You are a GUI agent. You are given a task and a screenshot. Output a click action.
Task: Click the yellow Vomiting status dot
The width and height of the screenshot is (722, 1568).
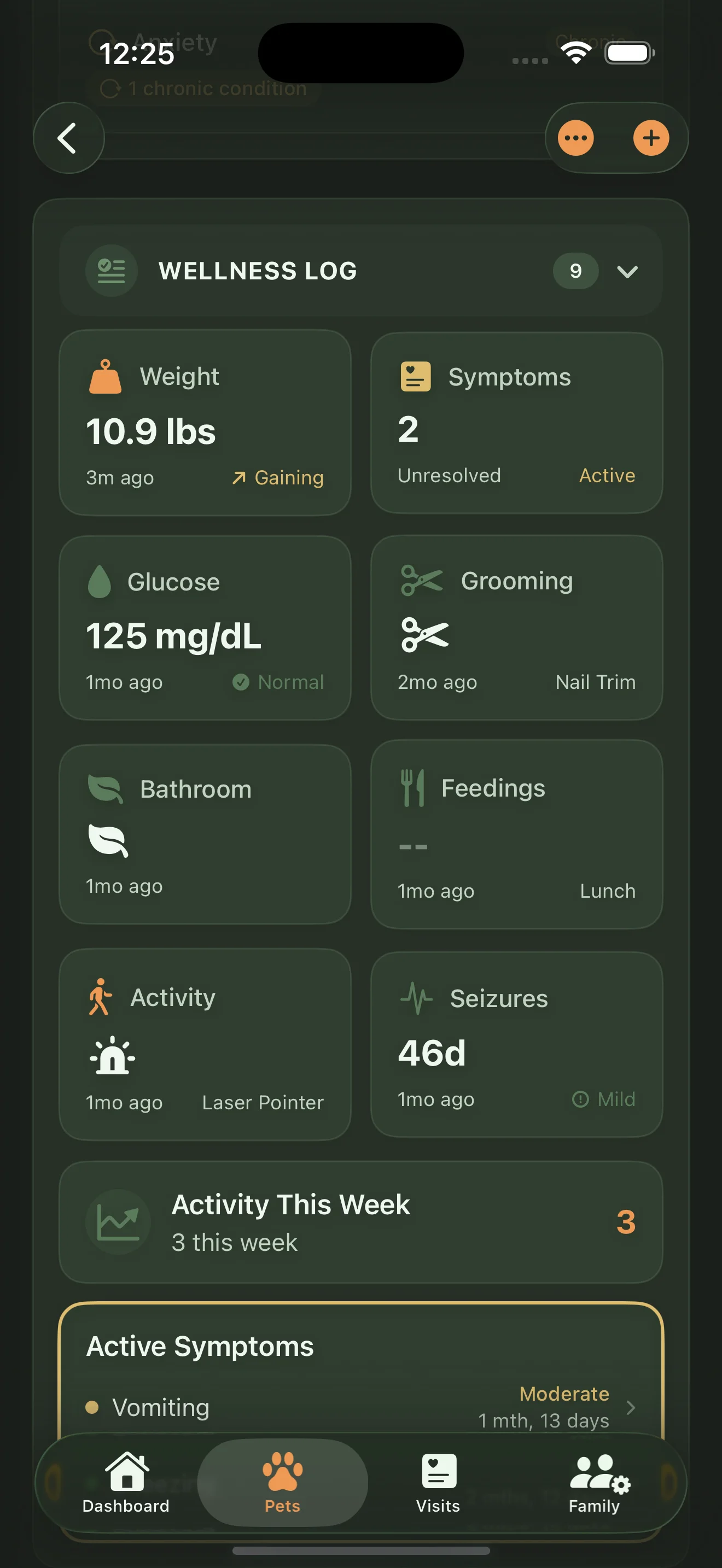93,1407
